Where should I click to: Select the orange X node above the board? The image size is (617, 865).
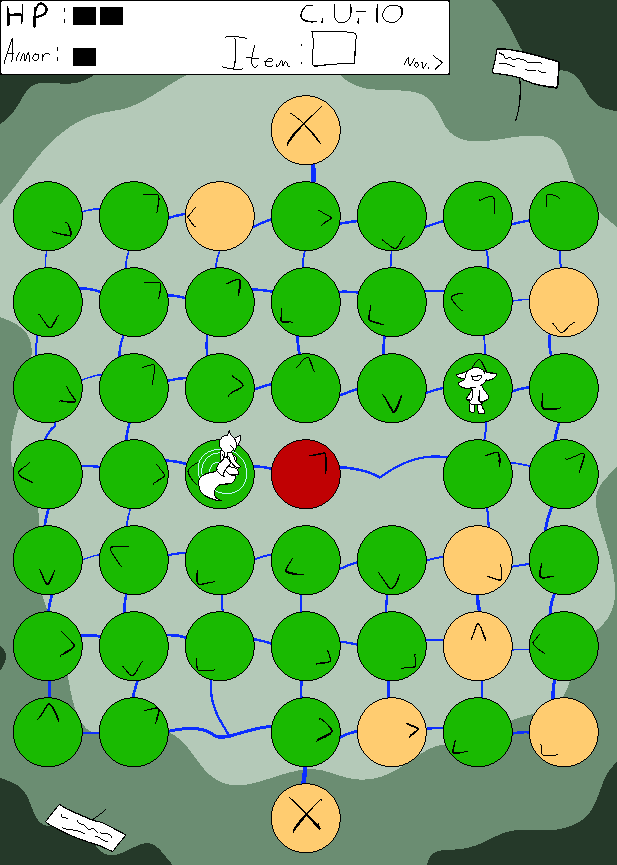(306, 130)
